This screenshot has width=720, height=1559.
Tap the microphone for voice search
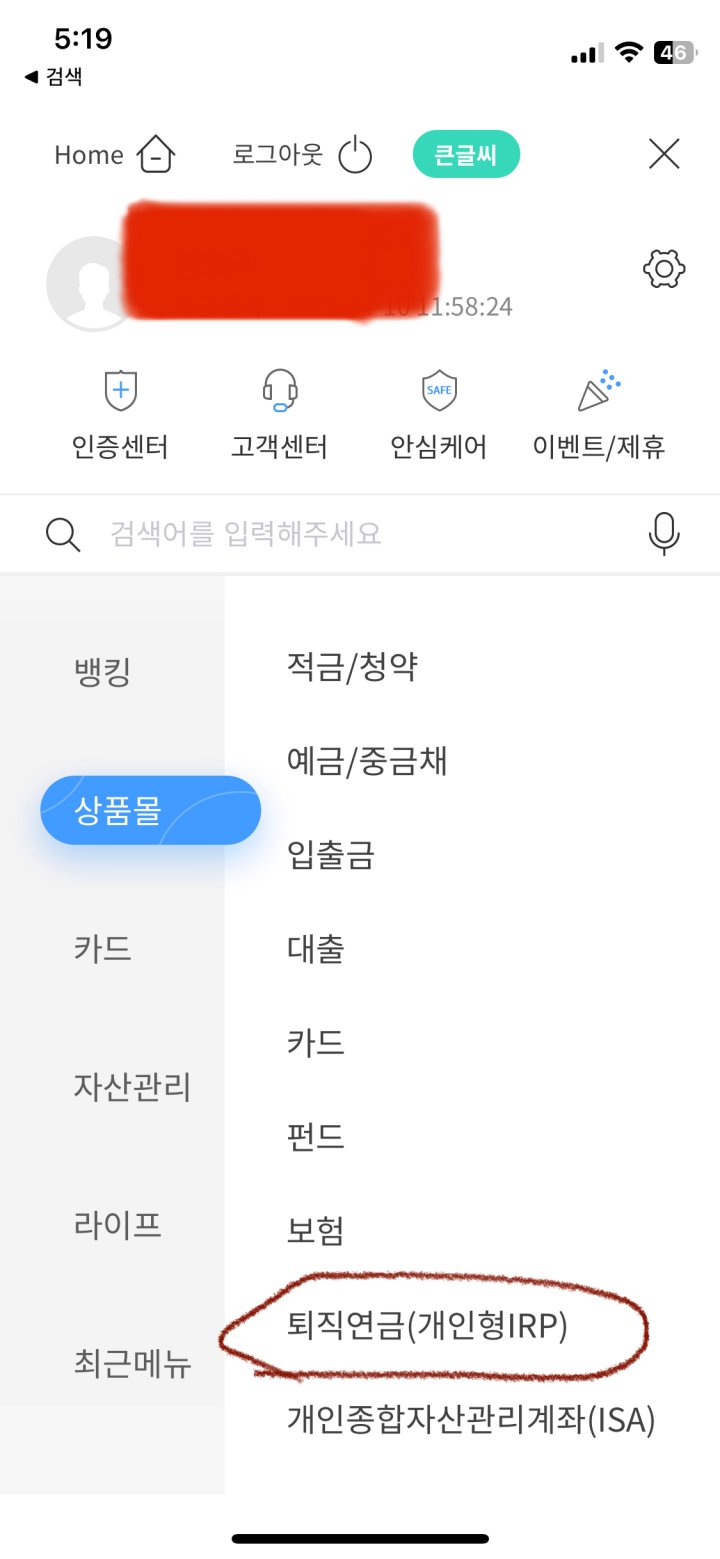tap(663, 533)
